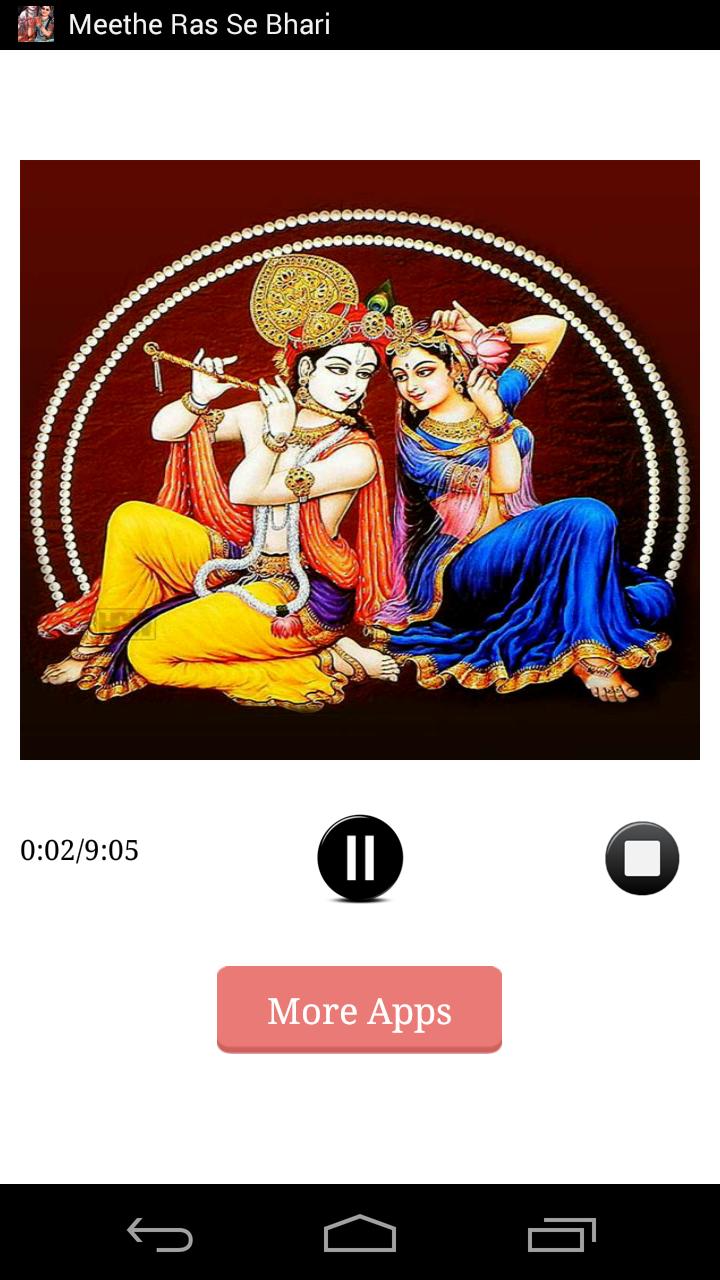Viewport: 720px width, 1280px height.
Task: Stop the audio playback
Action: [642, 858]
